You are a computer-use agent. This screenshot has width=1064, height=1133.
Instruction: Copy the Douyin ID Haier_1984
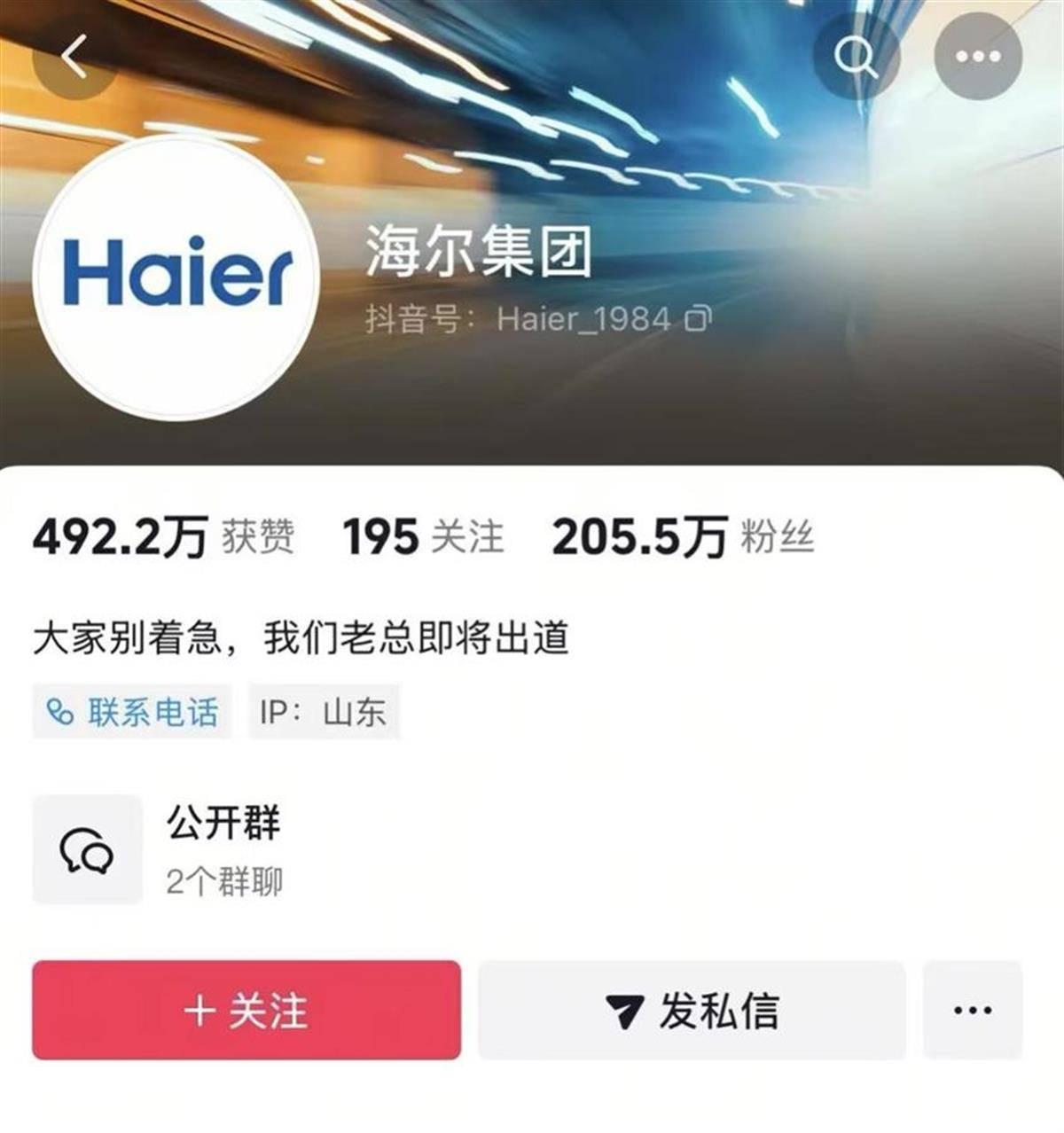[x=698, y=318]
